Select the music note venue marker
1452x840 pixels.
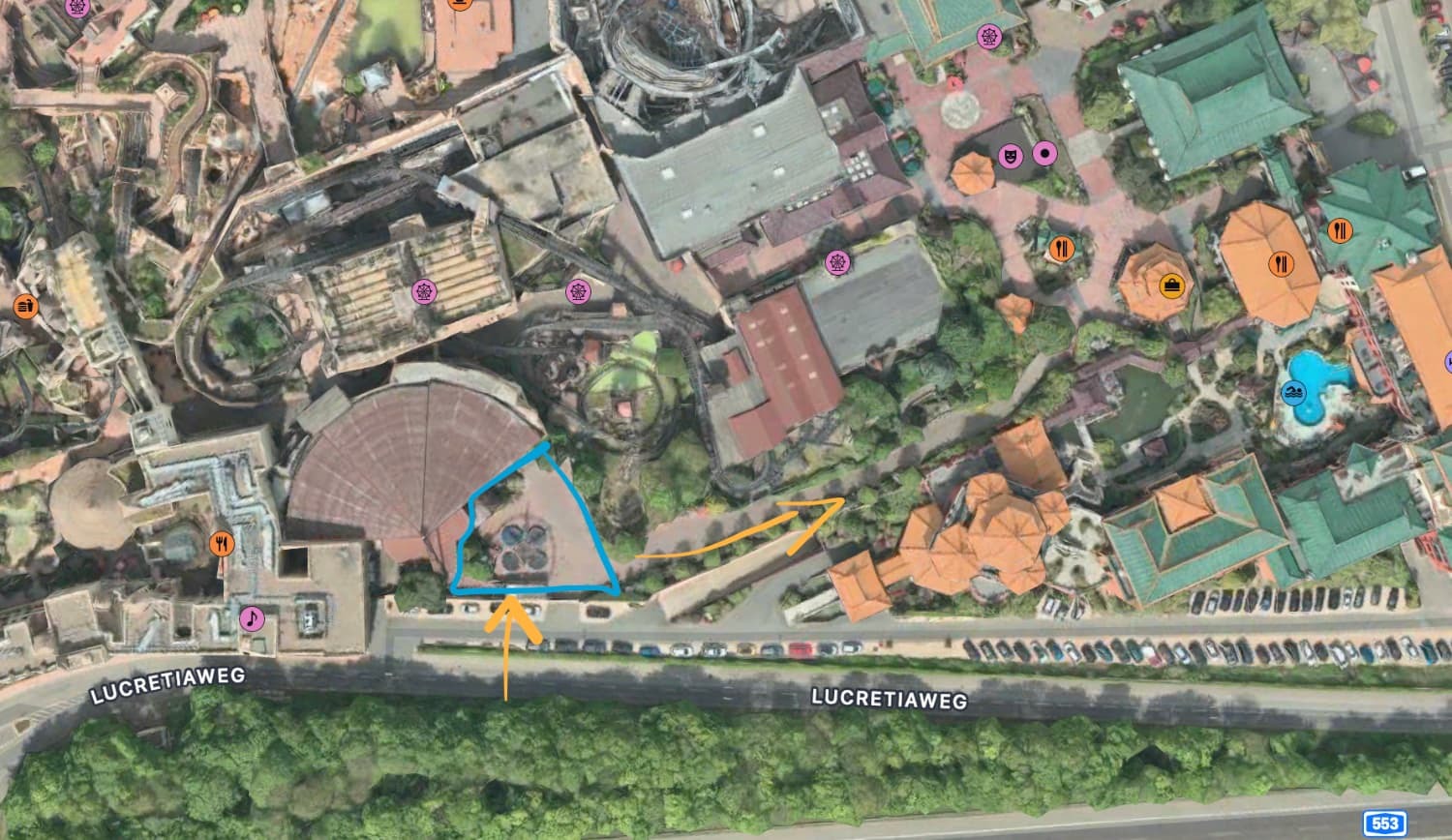[x=252, y=617]
